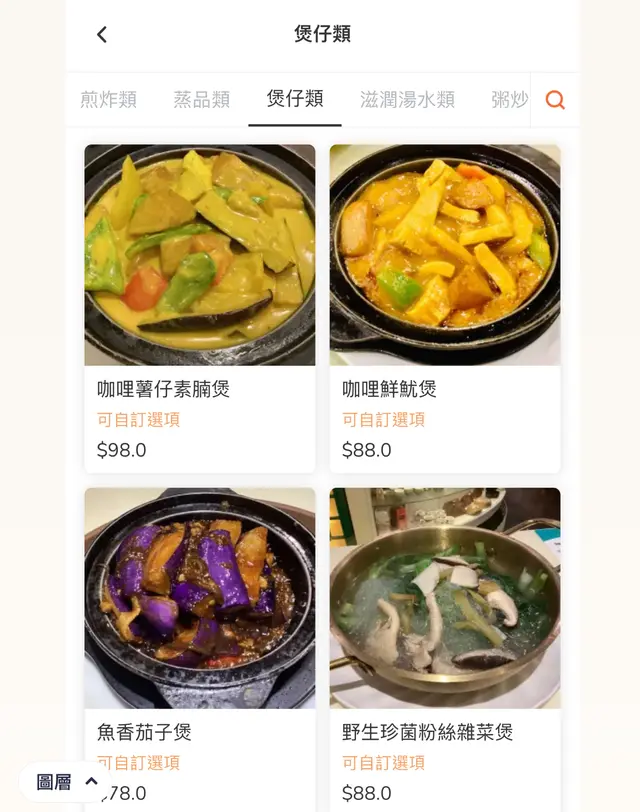Open the orange search icon
This screenshot has height=812, width=640.
[555, 100]
